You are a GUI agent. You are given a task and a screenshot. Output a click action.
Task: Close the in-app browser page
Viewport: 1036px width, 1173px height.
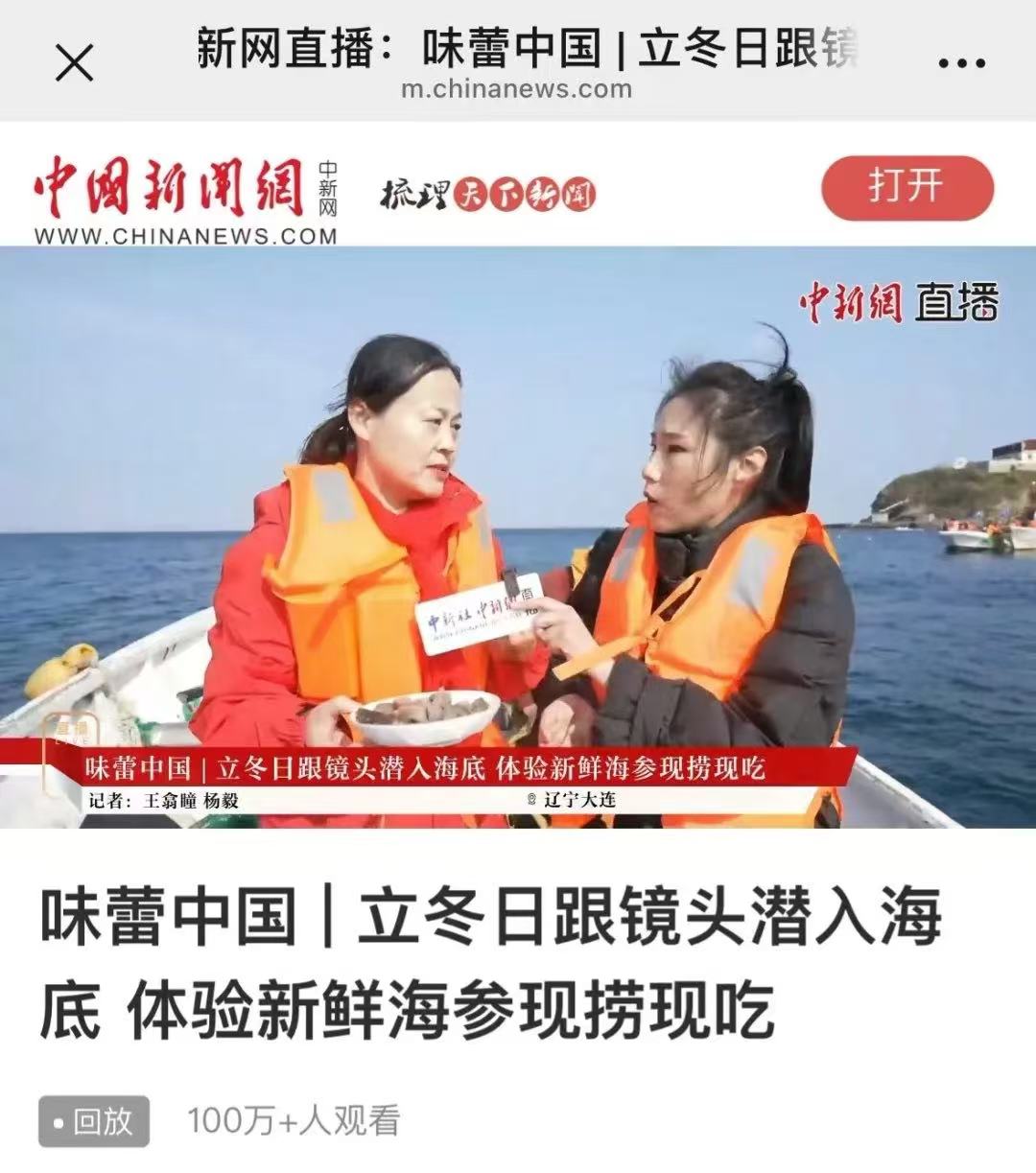click(x=74, y=63)
